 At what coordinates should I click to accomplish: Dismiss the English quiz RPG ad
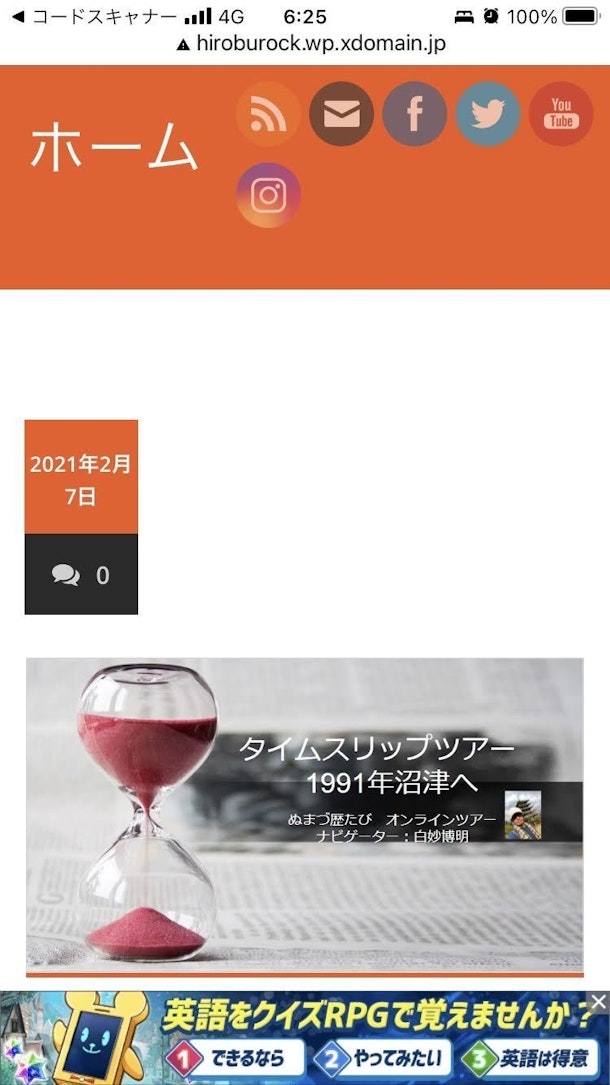[597, 1001]
